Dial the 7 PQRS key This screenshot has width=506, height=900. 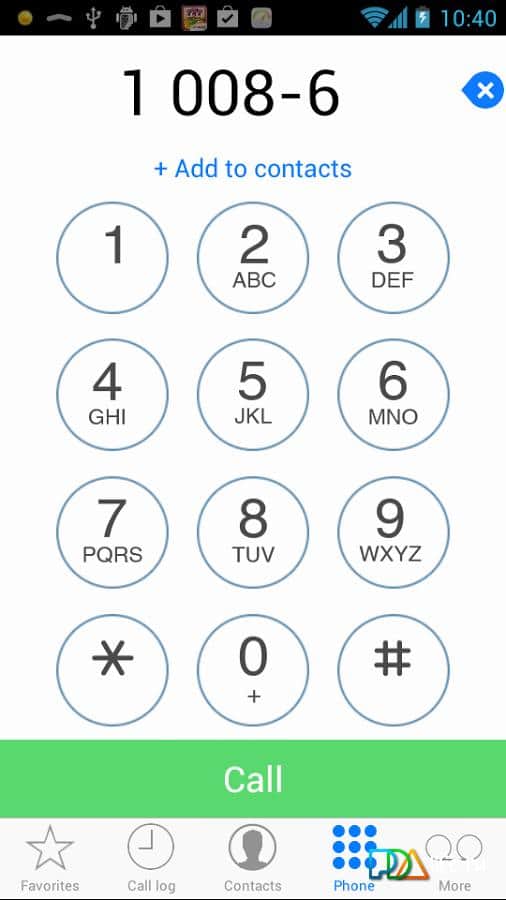[112, 533]
